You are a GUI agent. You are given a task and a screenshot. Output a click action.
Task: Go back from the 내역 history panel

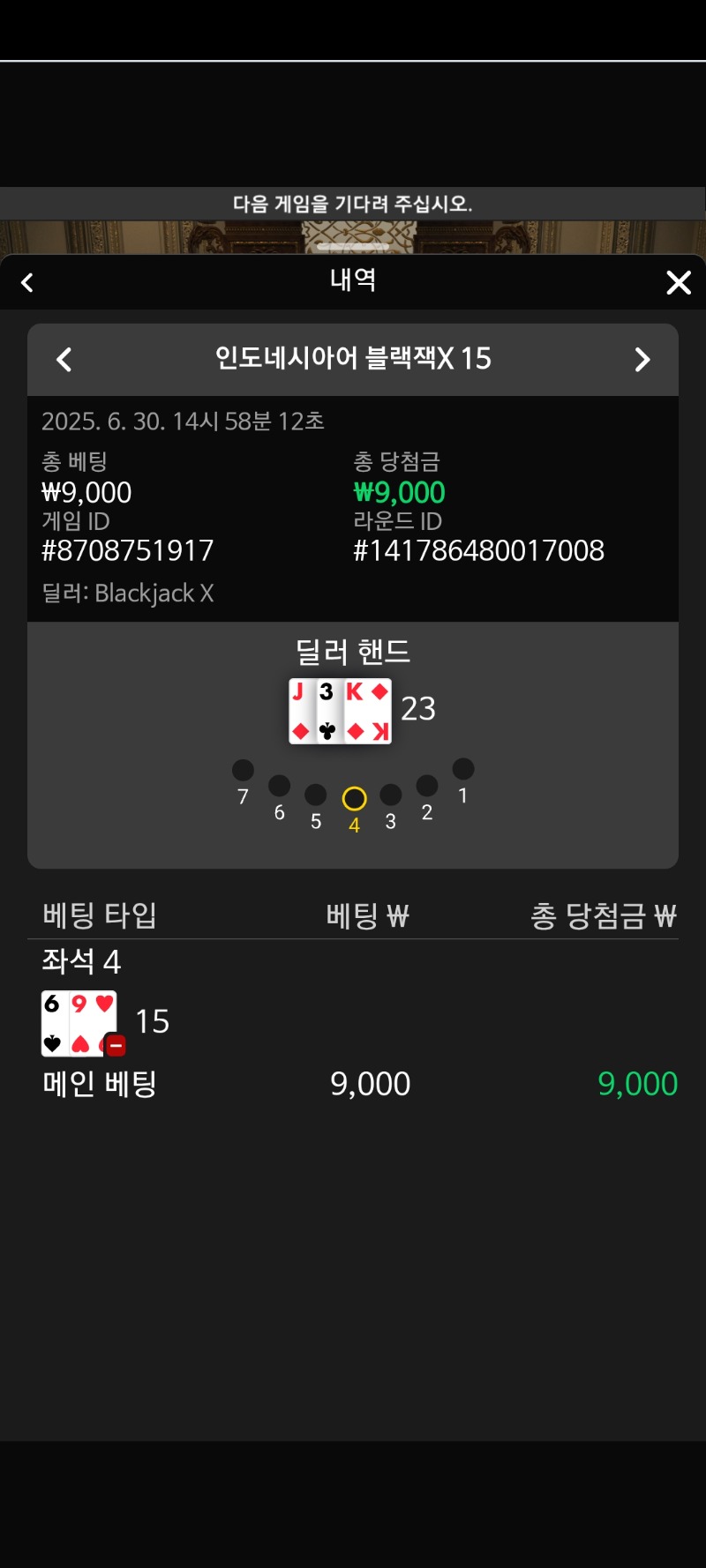coord(27,282)
